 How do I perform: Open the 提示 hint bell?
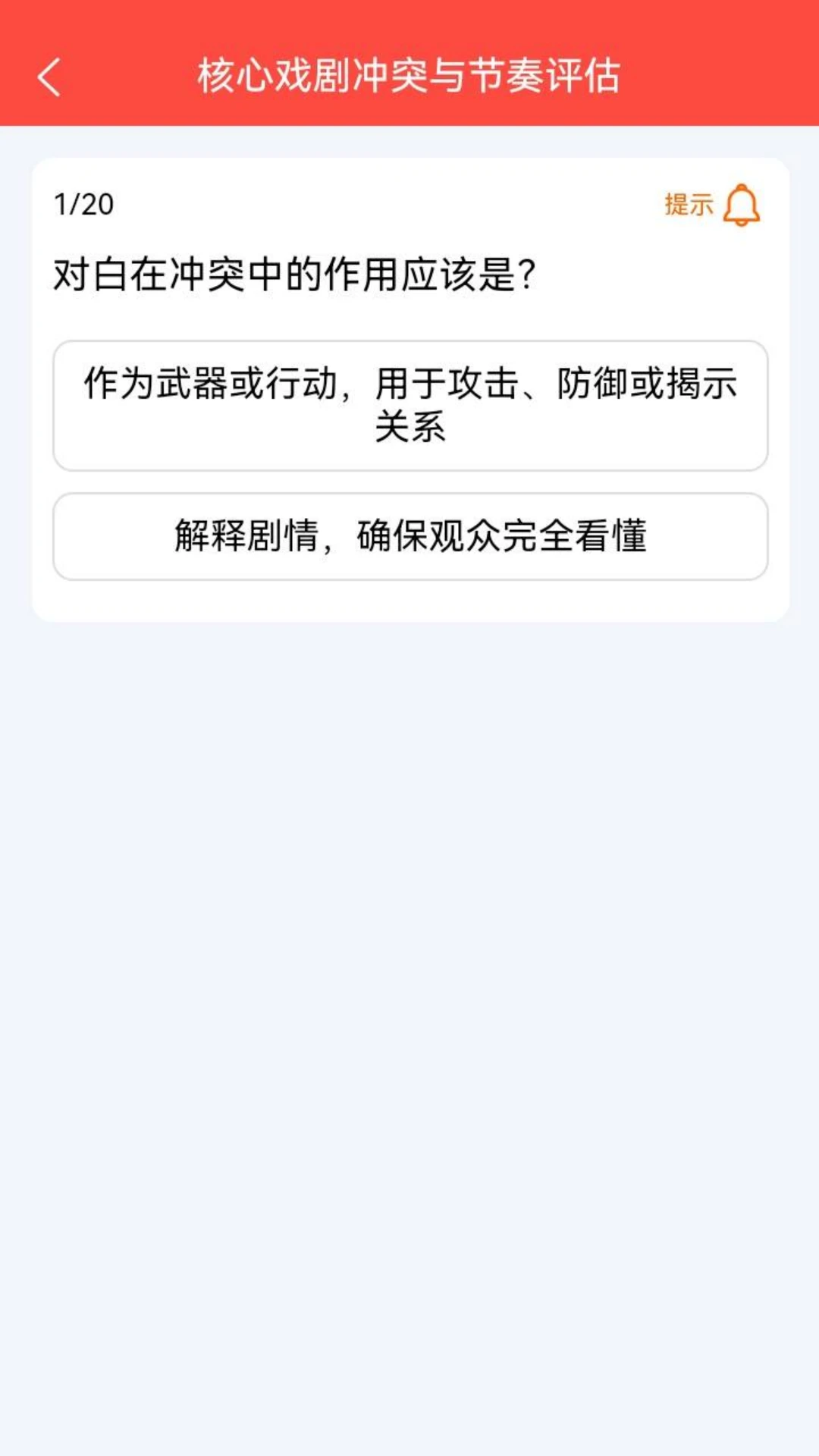coord(713,205)
